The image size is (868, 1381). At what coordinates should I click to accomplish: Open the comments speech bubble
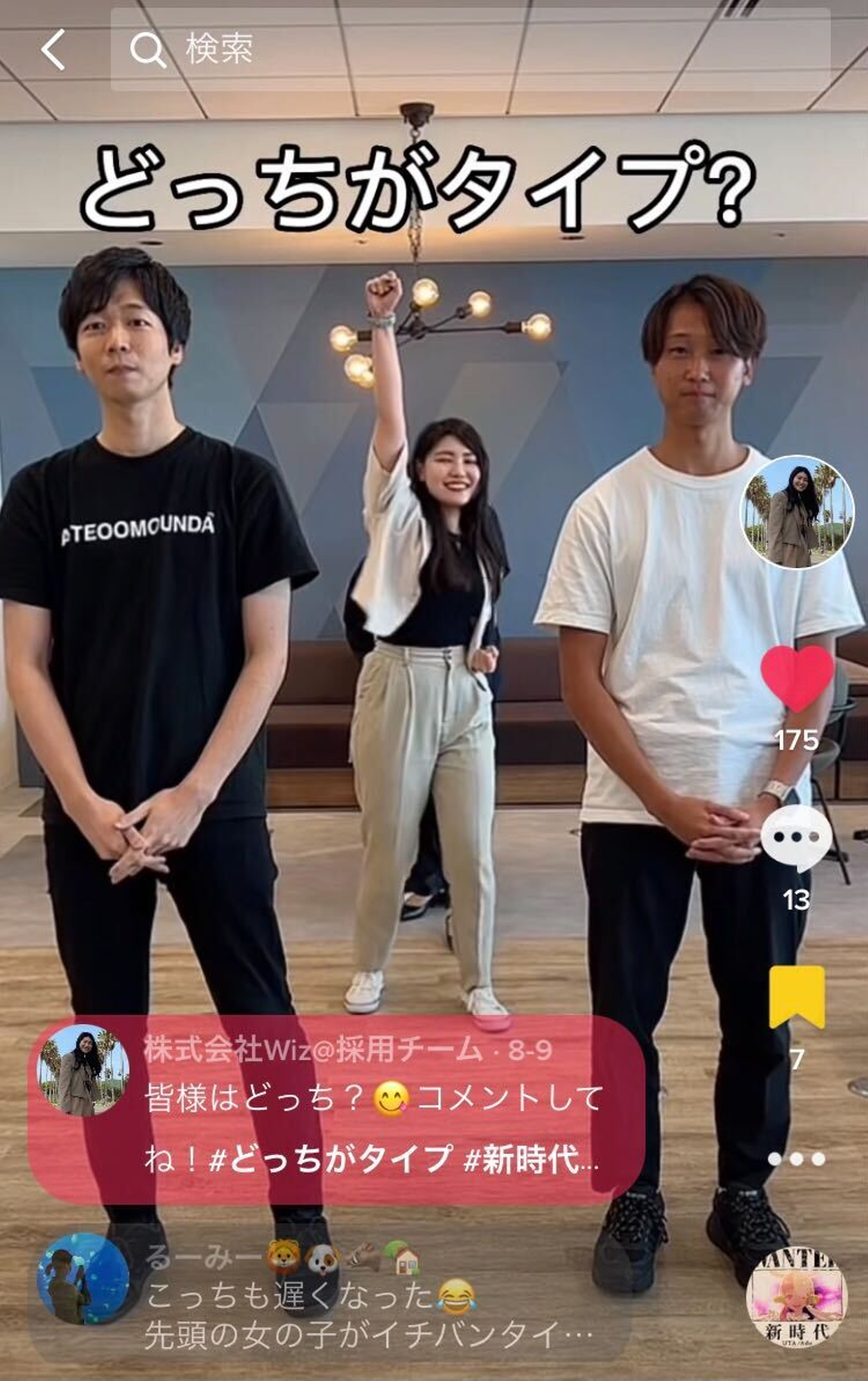pyautogui.click(x=797, y=838)
